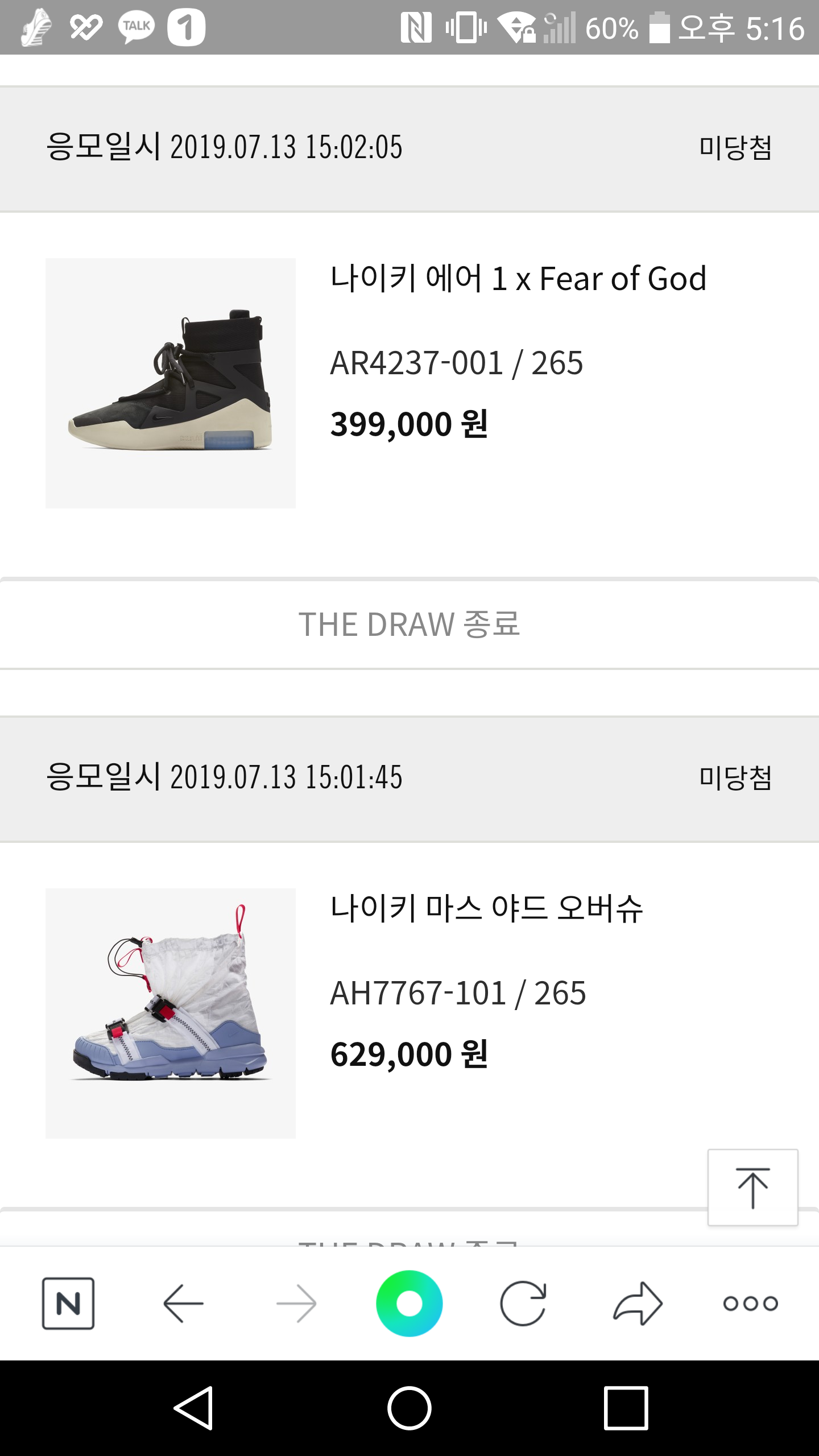Tap THE DRAW 종료 under Fear of God
Screen dimensions: 819x1456
(x=409, y=624)
